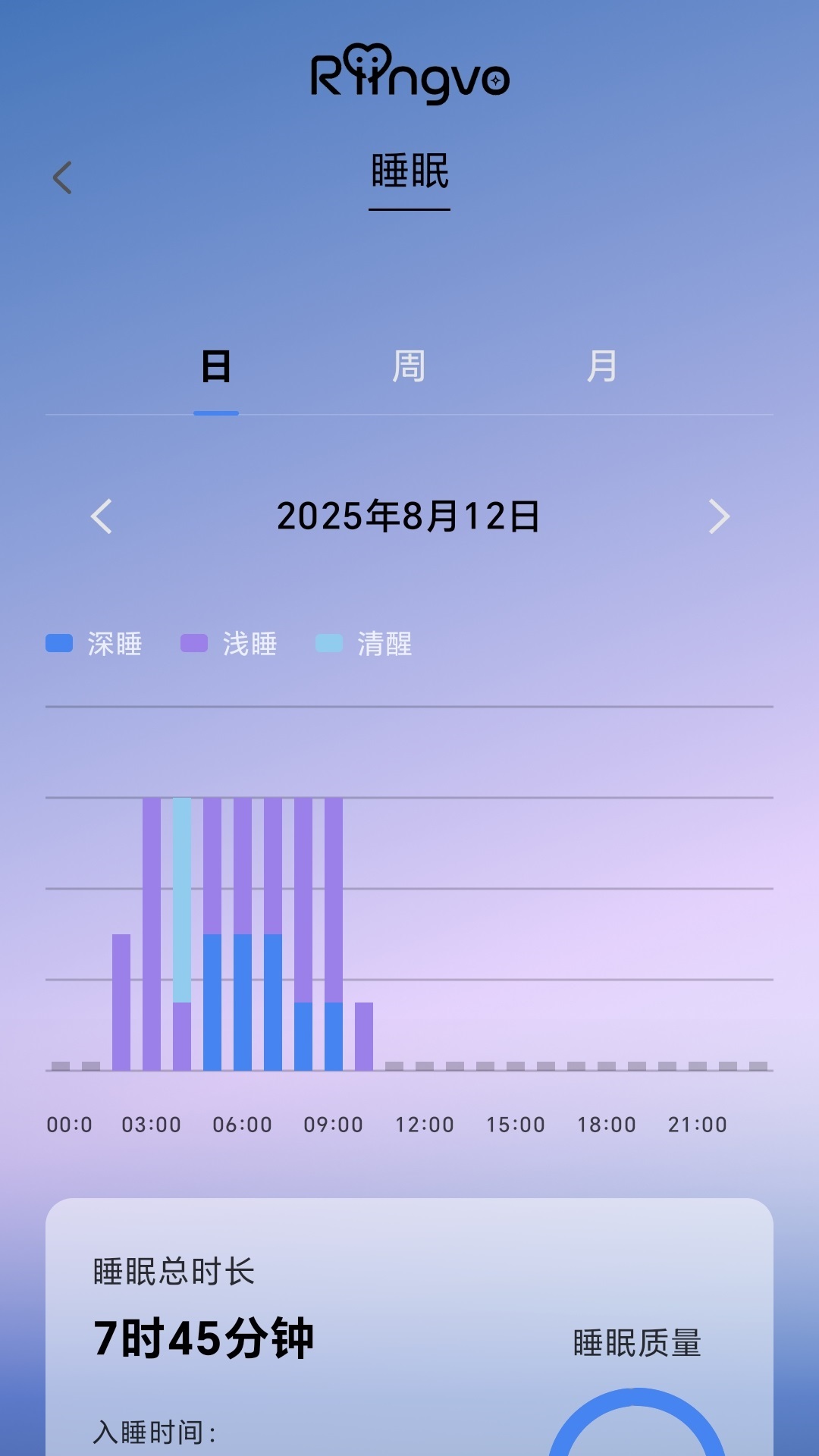Click the 深睡 (deep sleep) legend icon

point(59,642)
